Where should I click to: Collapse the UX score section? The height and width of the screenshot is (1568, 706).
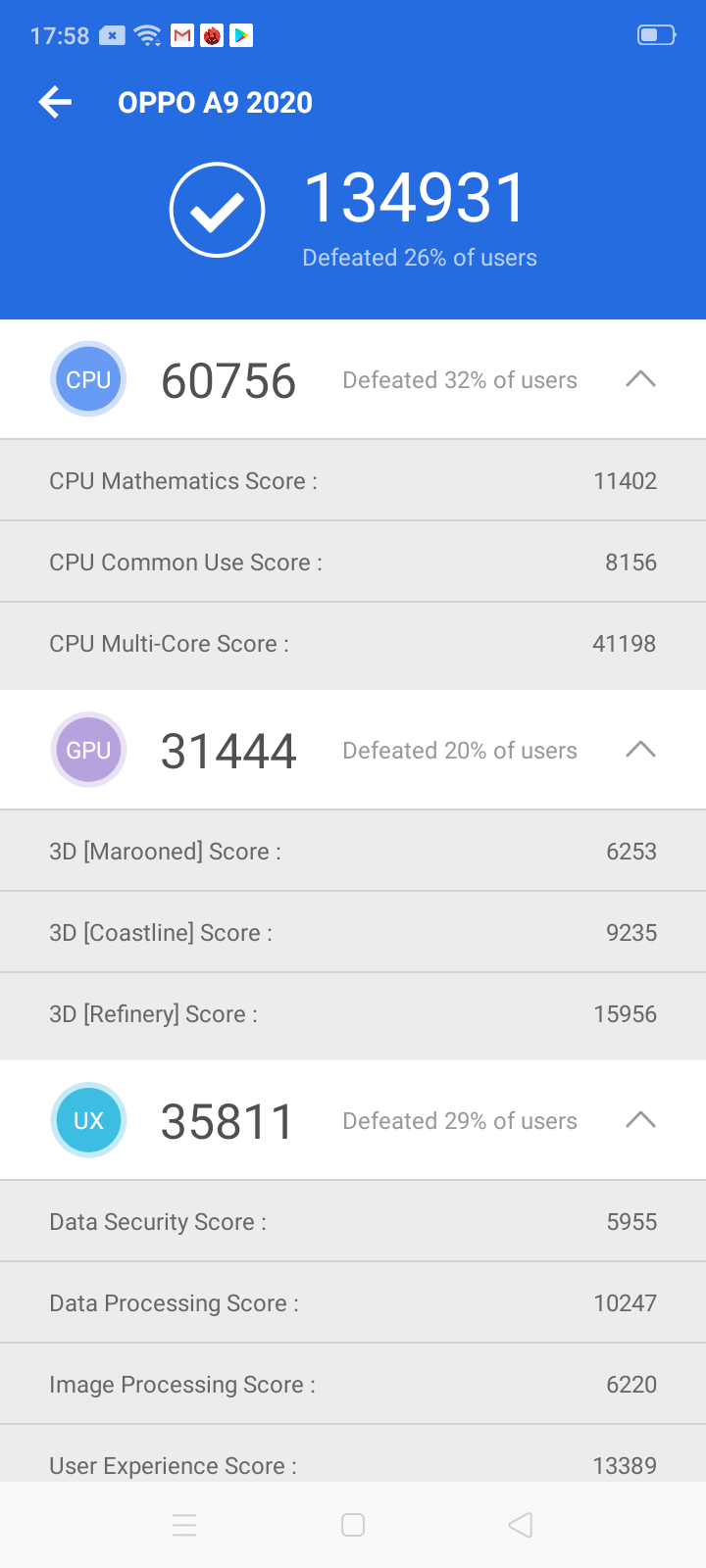(640, 1120)
